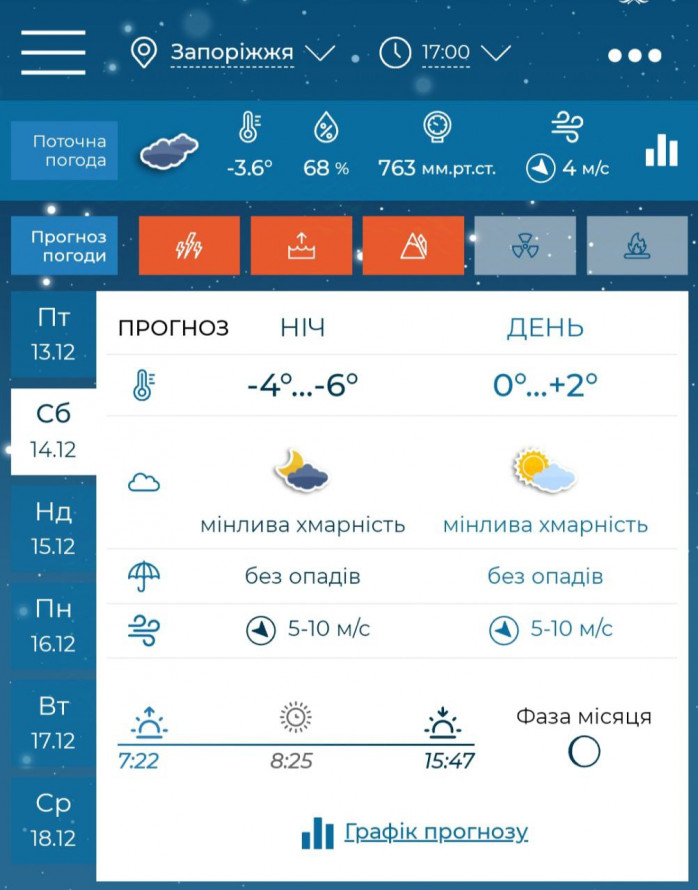Open the Графік прогнозу link

[x=435, y=832]
